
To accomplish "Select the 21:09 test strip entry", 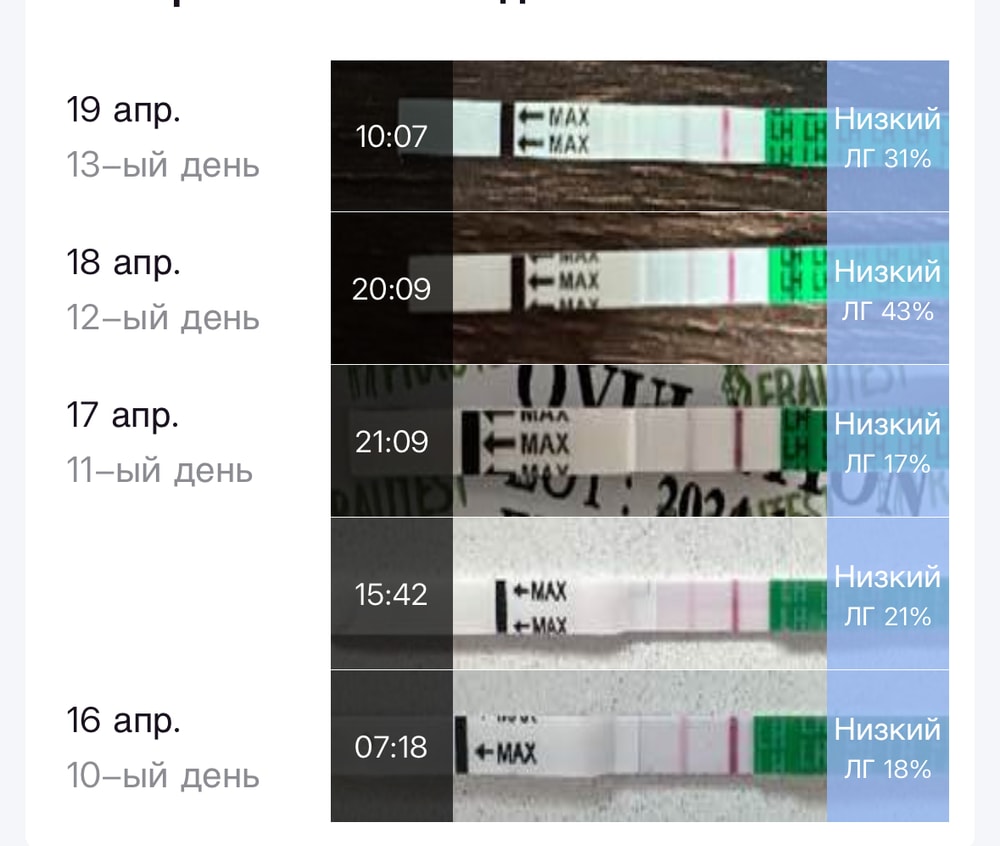I will (x=639, y=441).
